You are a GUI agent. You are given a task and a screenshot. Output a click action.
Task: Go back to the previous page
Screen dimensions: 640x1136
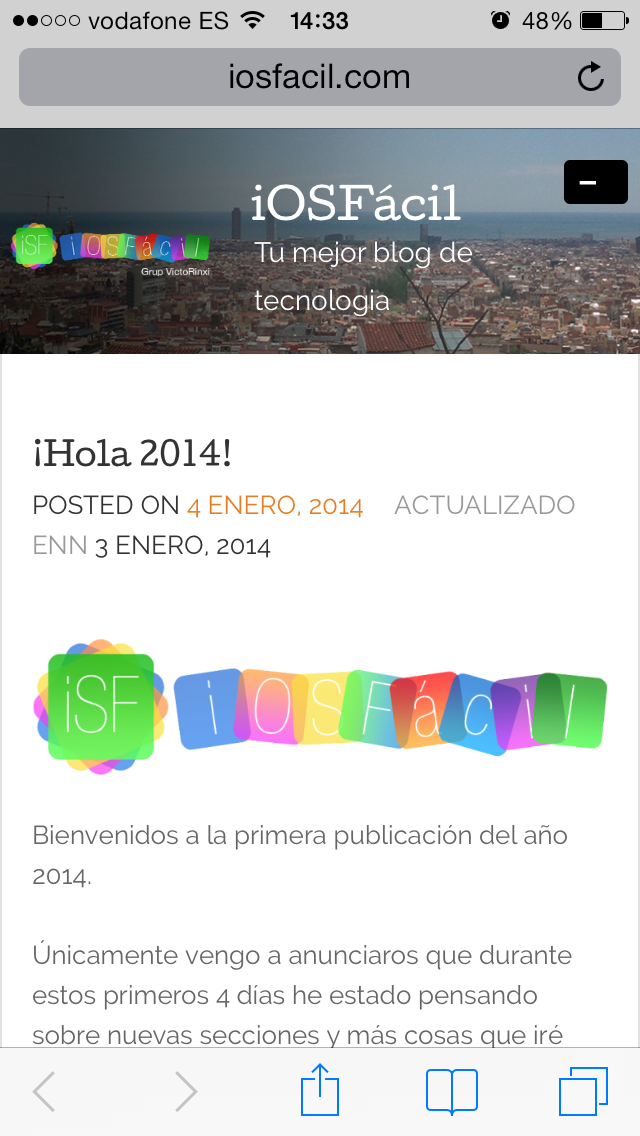click(44, 1091)
